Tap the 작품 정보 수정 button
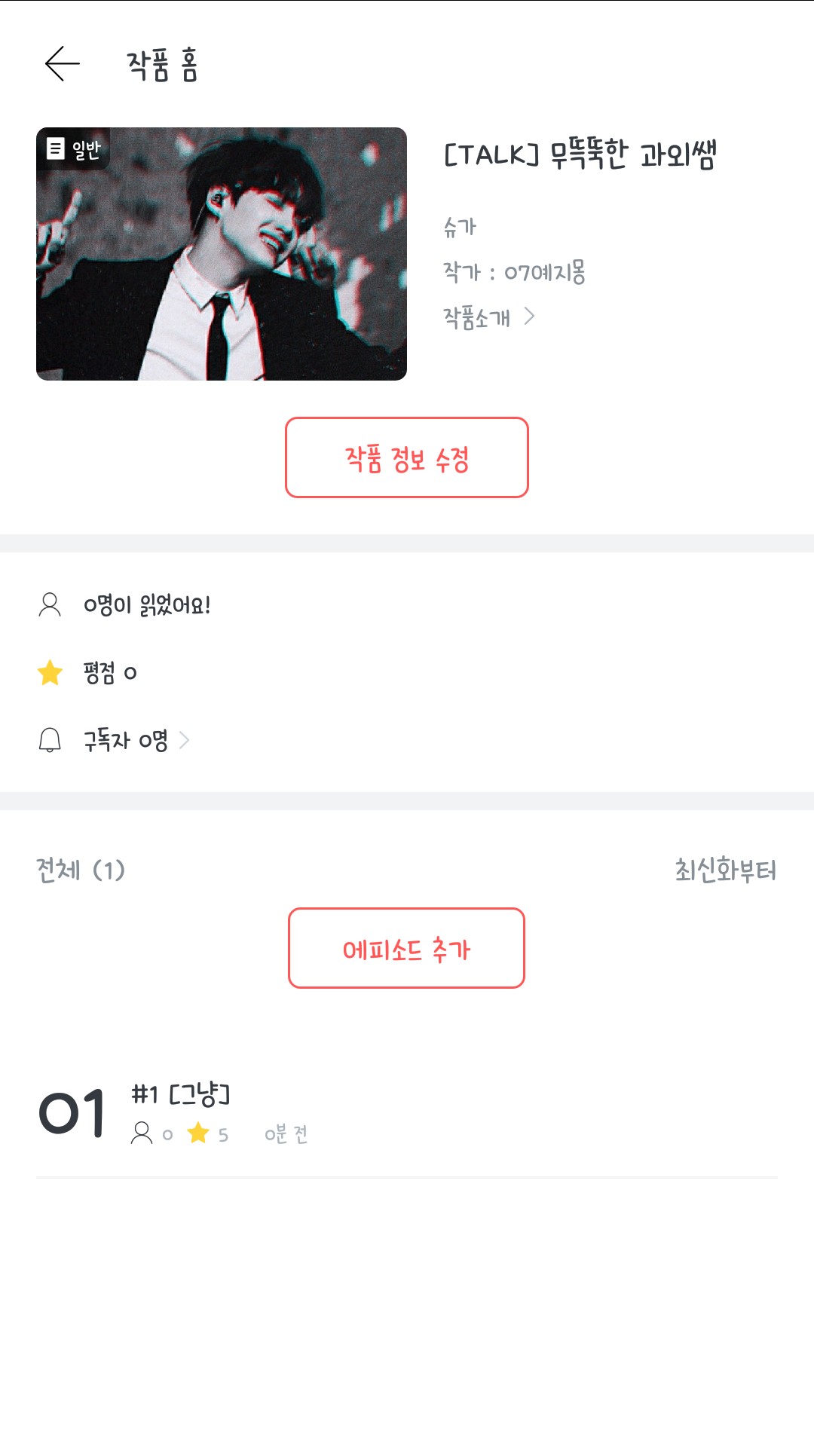 click(x=406, y=457)
